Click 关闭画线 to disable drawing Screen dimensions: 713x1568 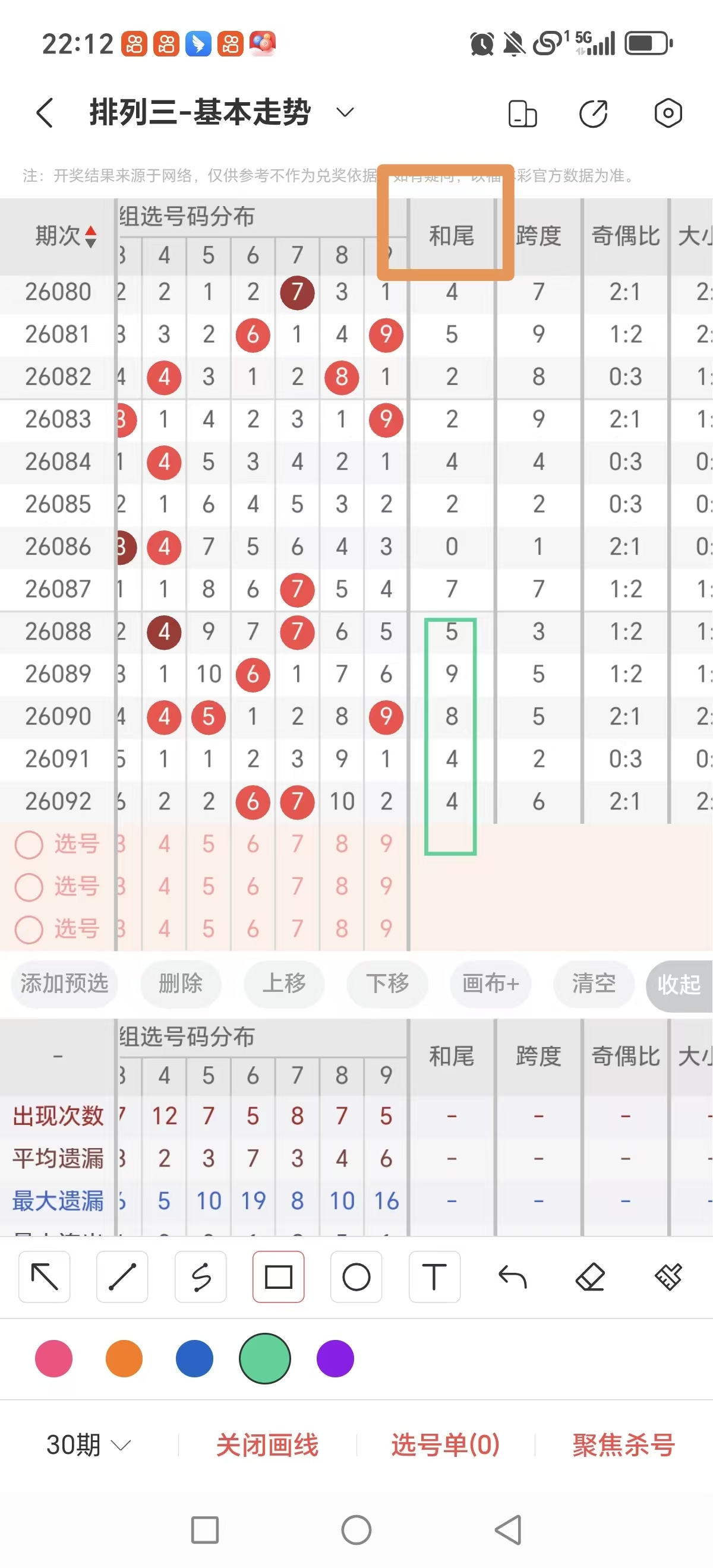point(269,1444)
